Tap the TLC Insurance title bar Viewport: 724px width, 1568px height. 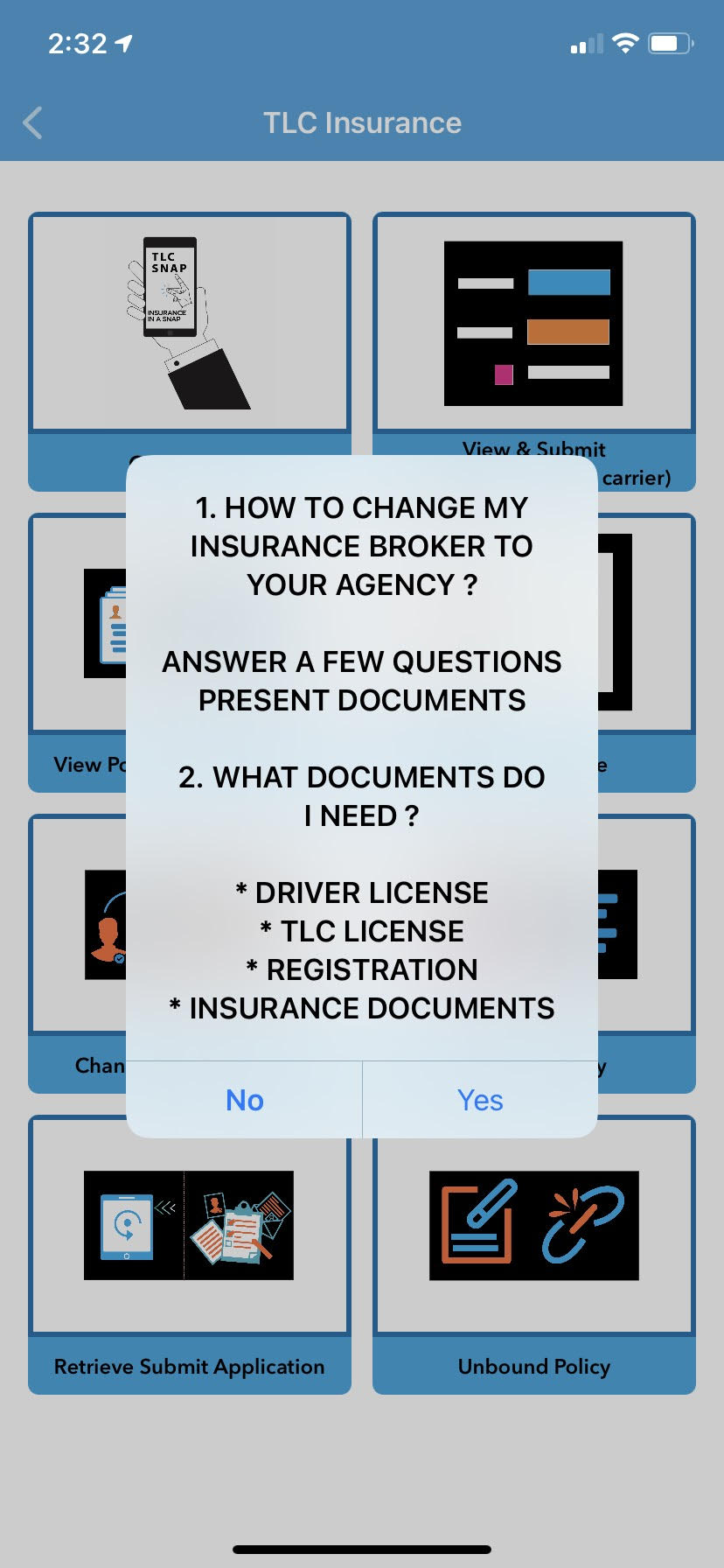point(362,122)
